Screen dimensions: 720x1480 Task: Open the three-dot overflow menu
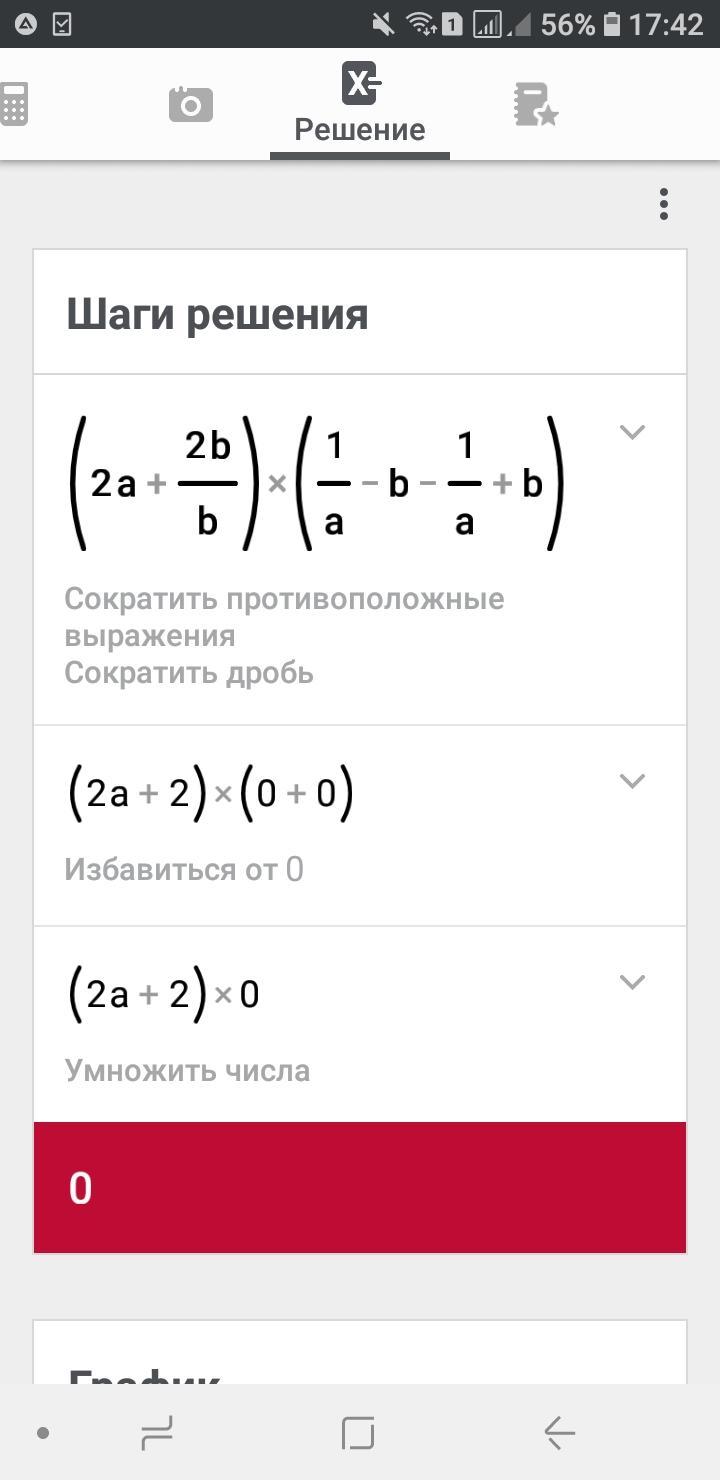coord(663,204)
